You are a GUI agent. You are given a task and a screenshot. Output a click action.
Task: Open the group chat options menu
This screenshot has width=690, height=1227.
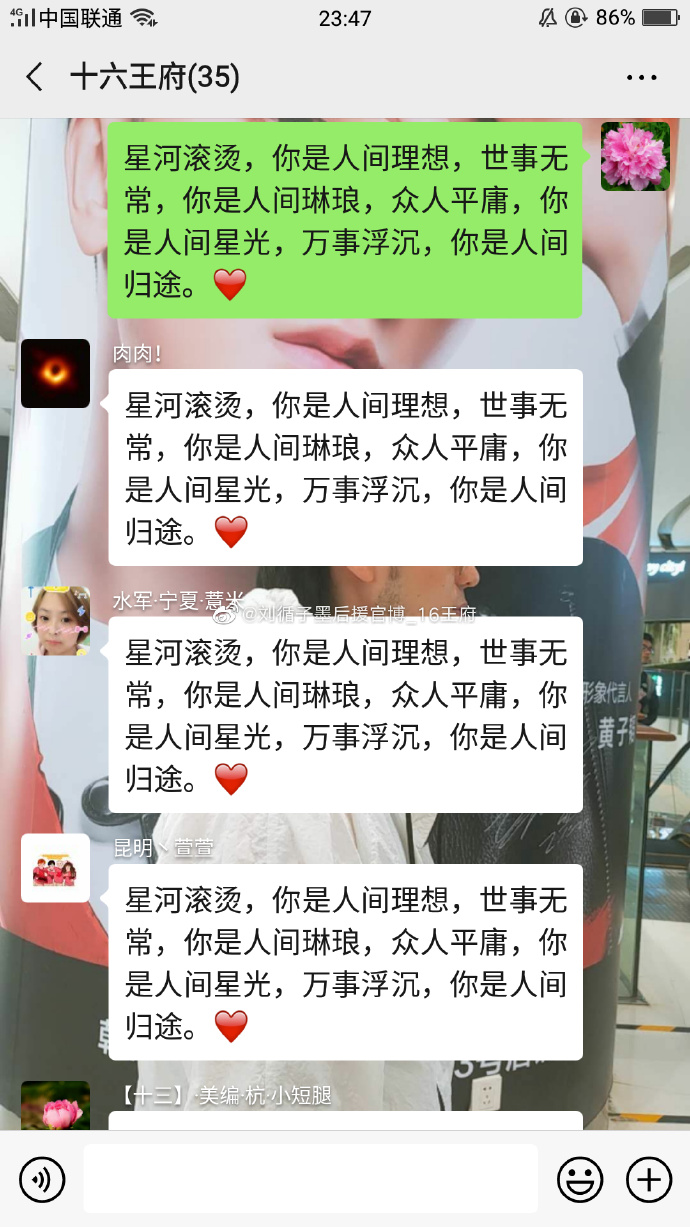(641, 77)
